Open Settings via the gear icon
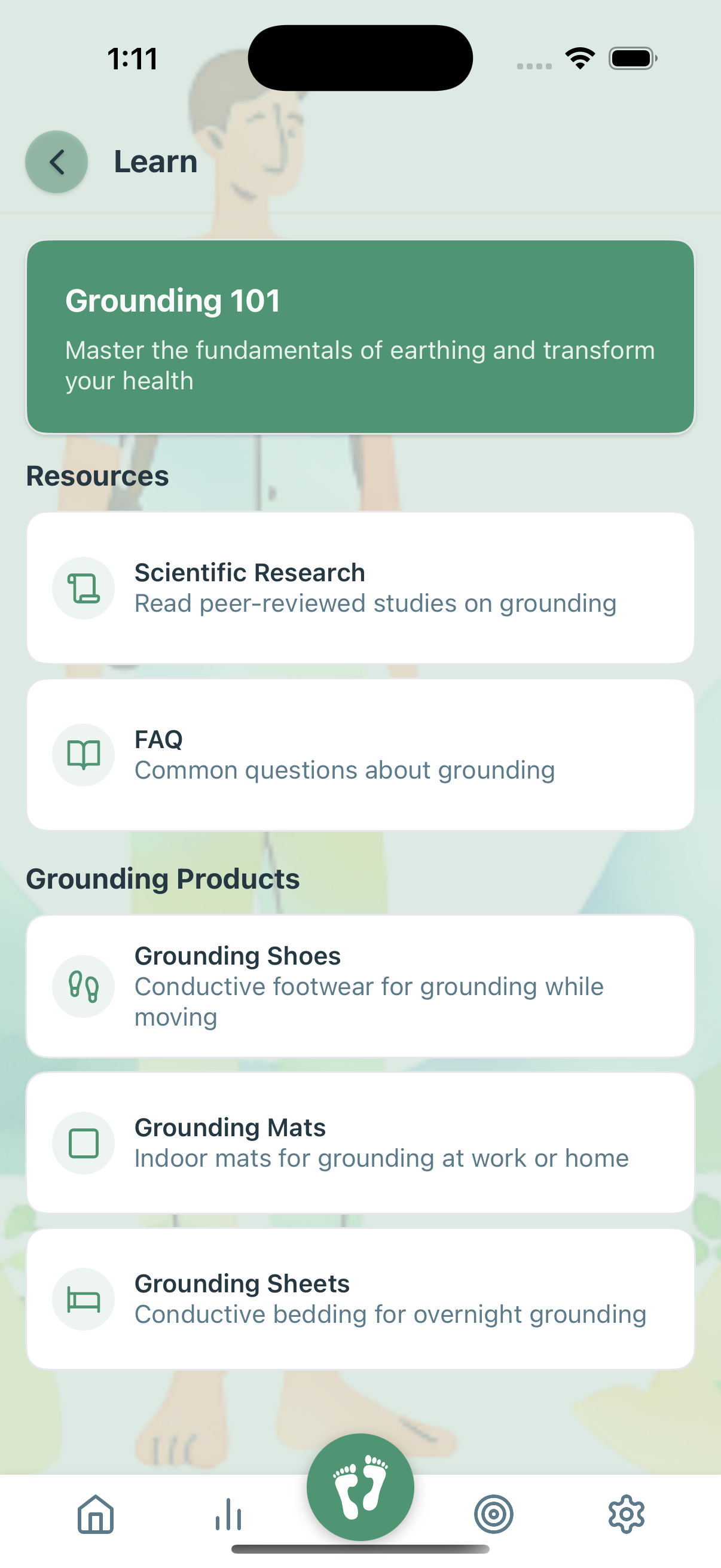This screenshot has height=1568, width=721. pyautogui.click(x=626, y=1515)
